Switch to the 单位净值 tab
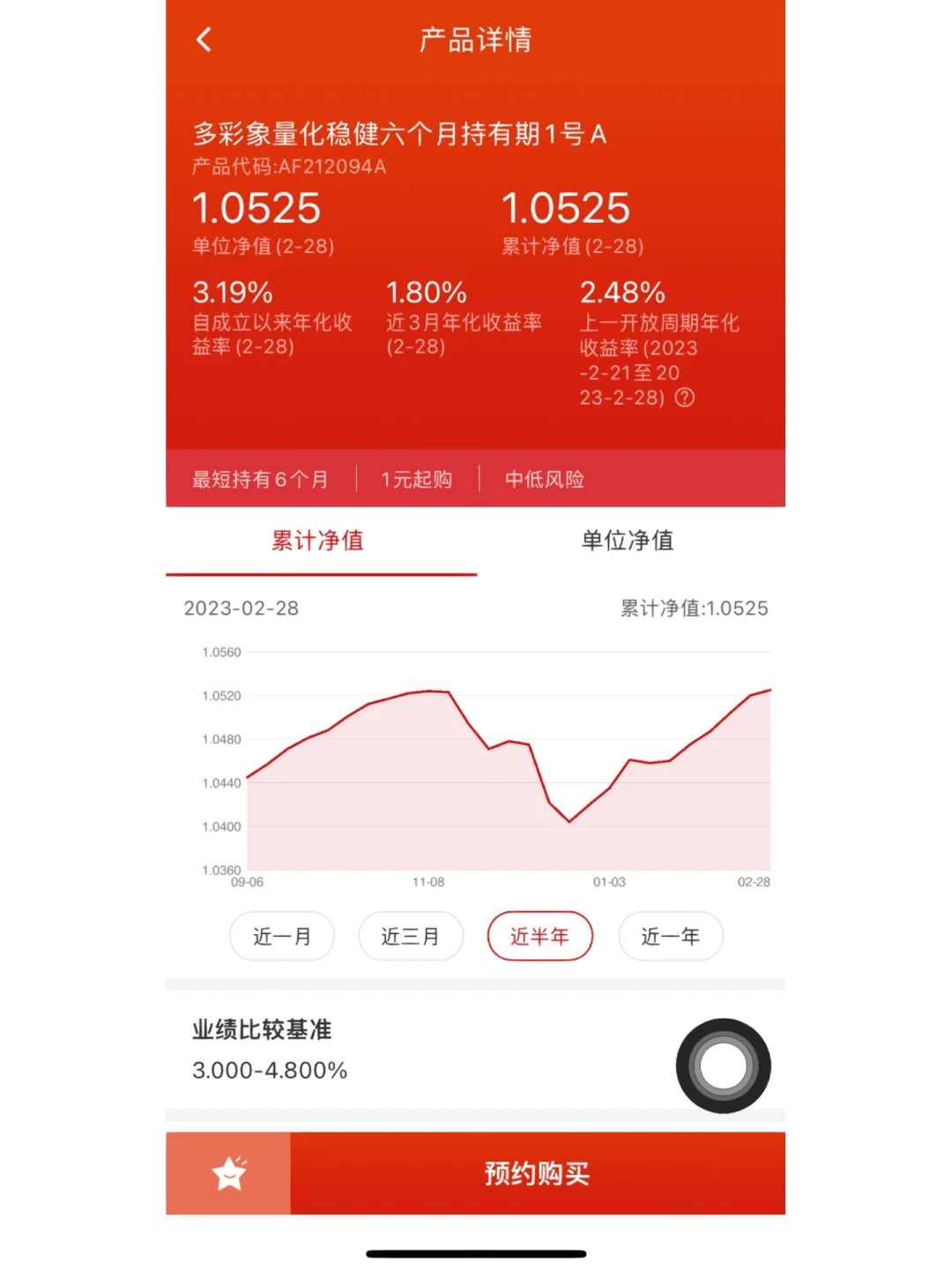Image resolution: width=952 pixels, height=1270 pixels. click(628, 541)
